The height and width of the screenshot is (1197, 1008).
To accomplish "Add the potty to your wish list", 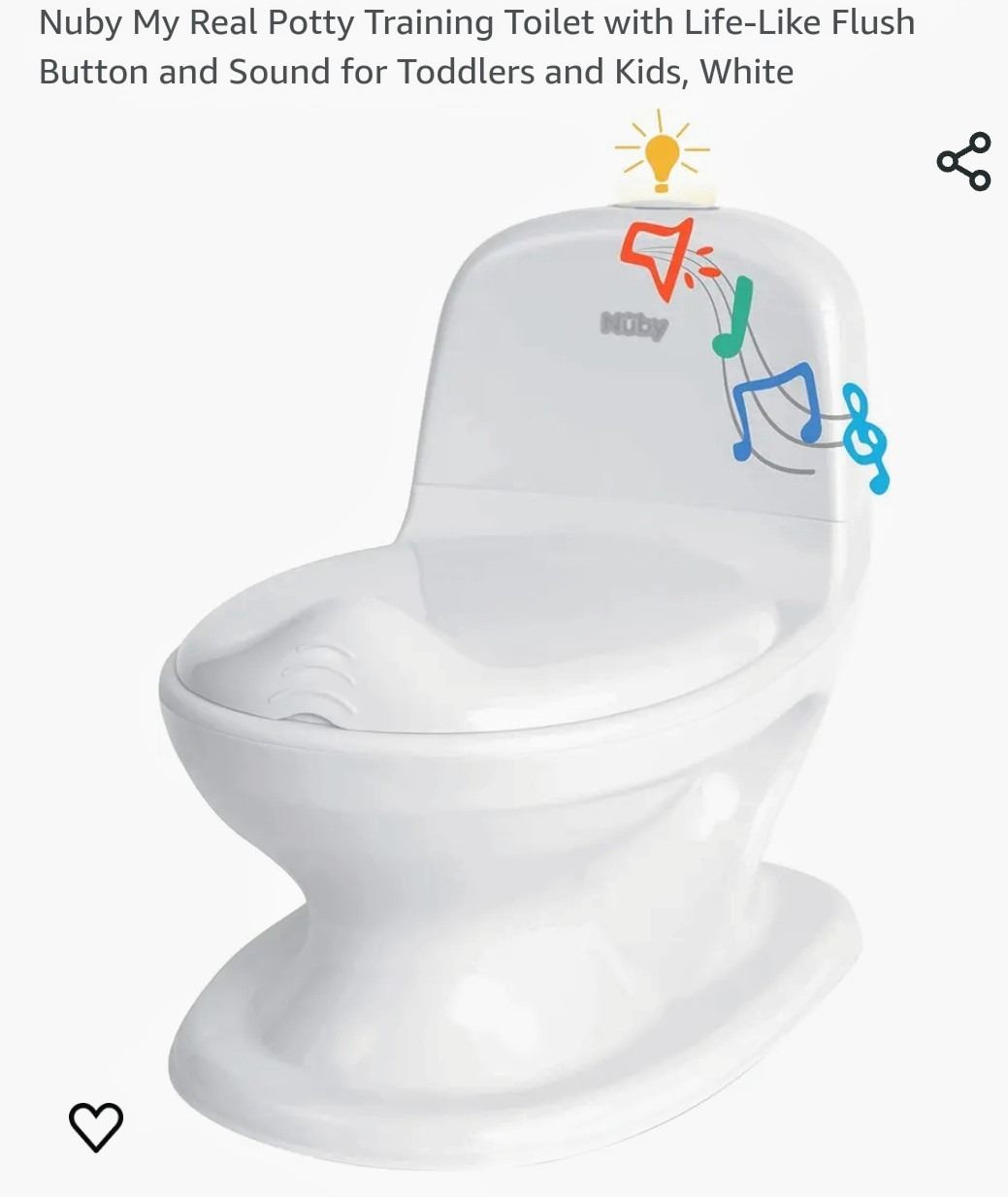I will (x=96, y=1126).
